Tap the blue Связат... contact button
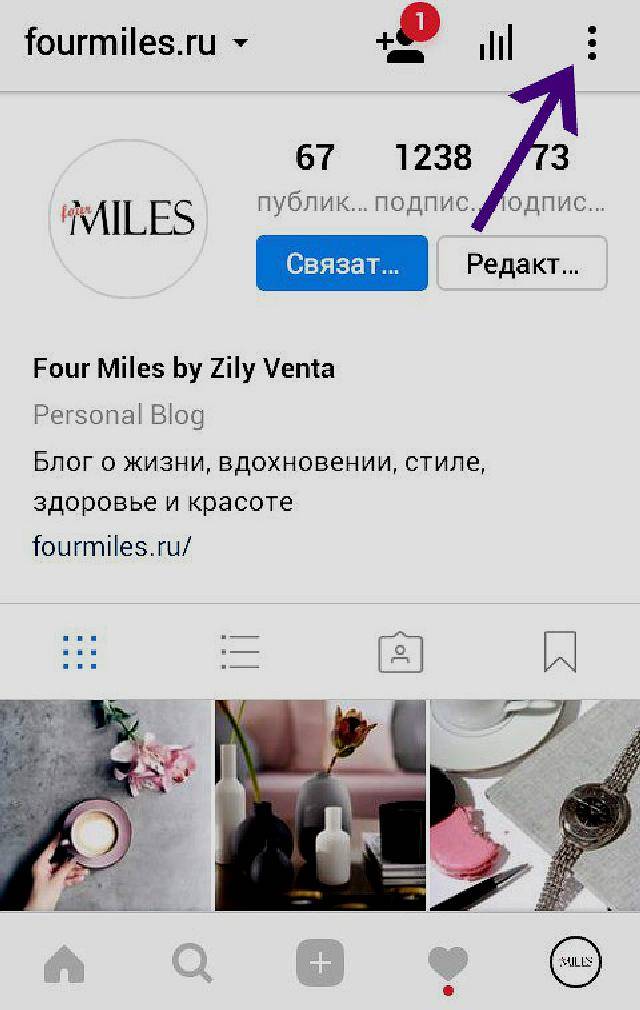This screenshot has height=1010, width=640. pyautogui.click(x=342, y=263)
